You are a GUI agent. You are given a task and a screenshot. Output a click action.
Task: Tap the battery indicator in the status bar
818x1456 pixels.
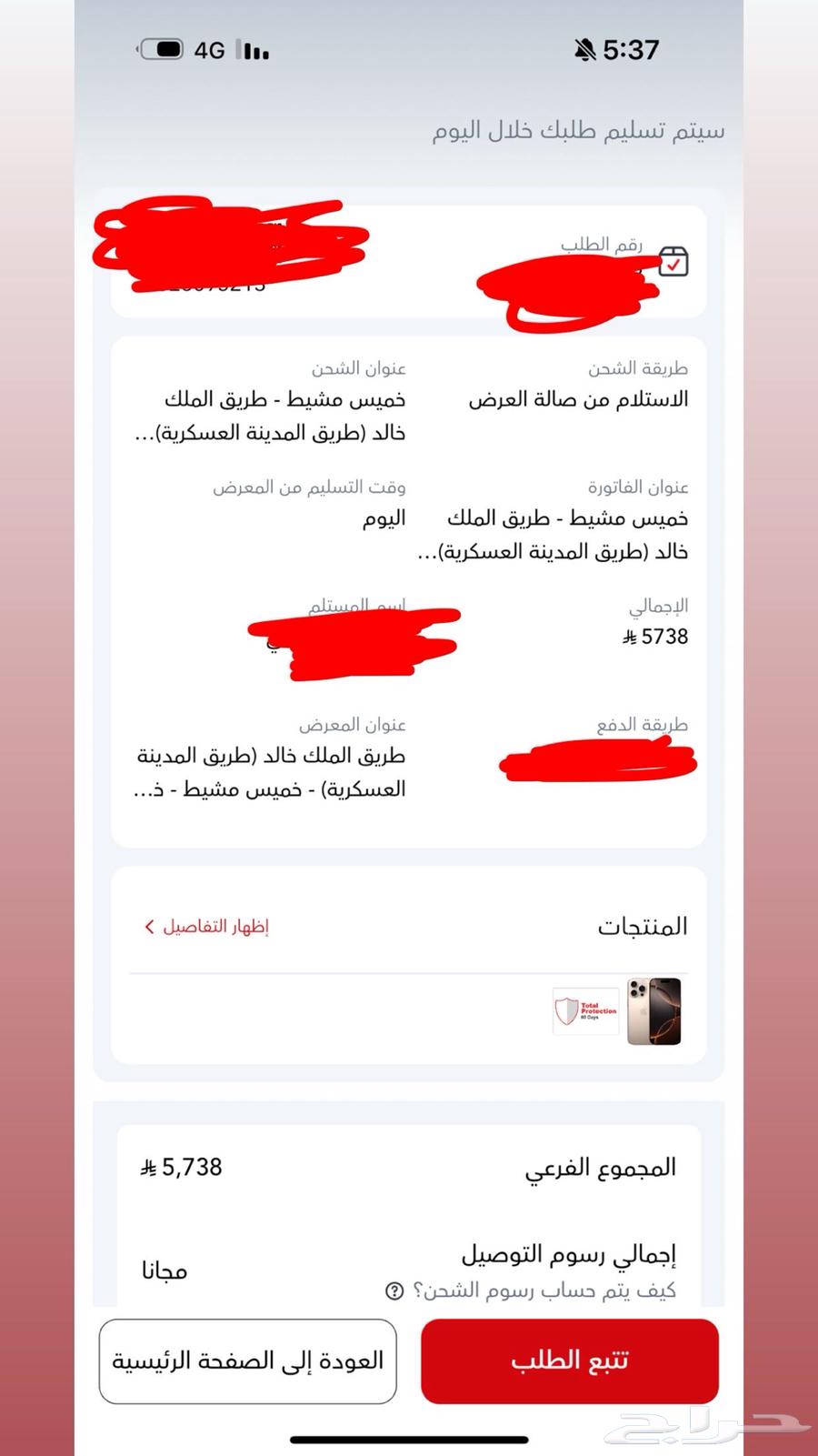pyautogui.click(x=164, y=49)
